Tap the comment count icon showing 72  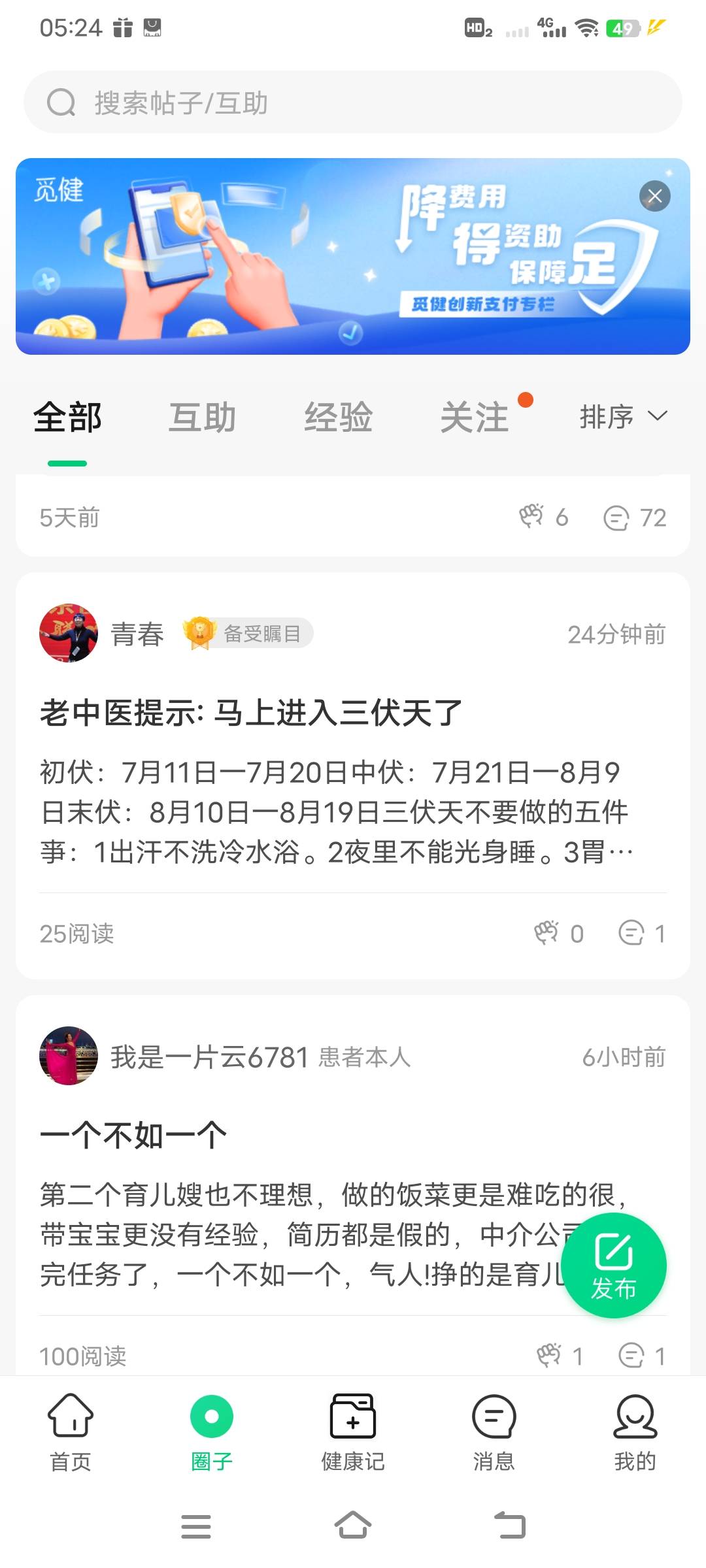point(617,517)
